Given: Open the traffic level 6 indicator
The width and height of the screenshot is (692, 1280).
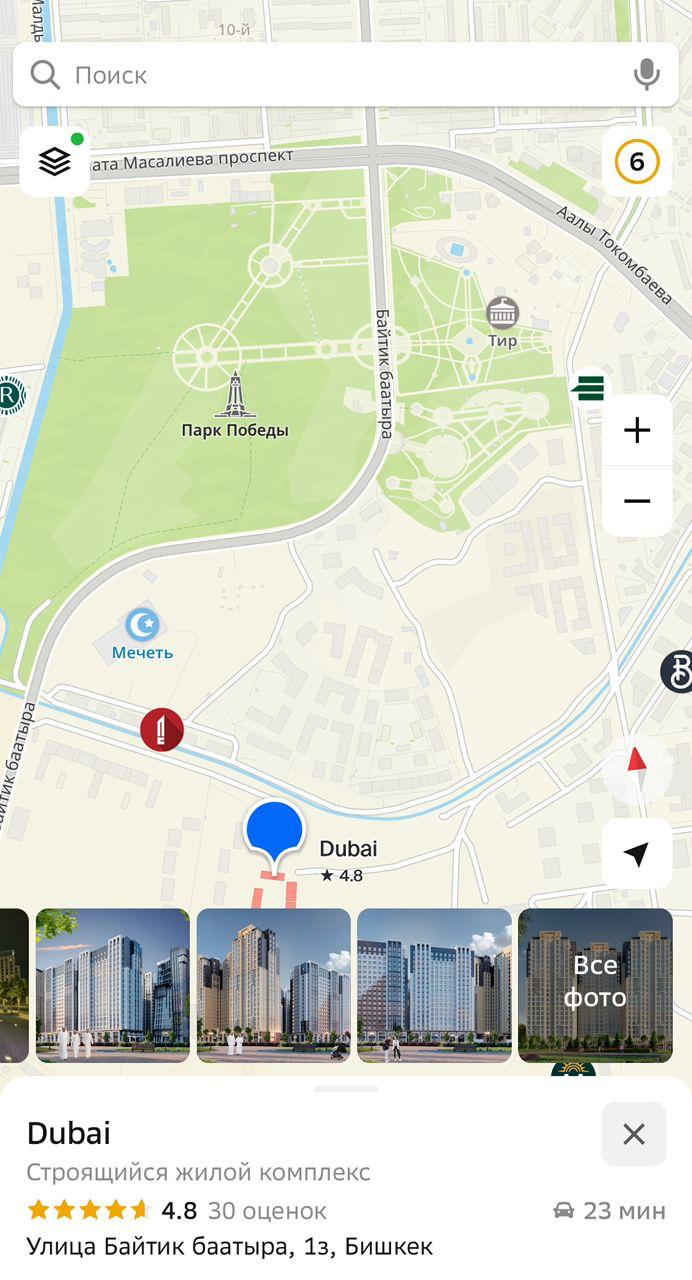Looking at the screenshot, I should tap(637, 161).
